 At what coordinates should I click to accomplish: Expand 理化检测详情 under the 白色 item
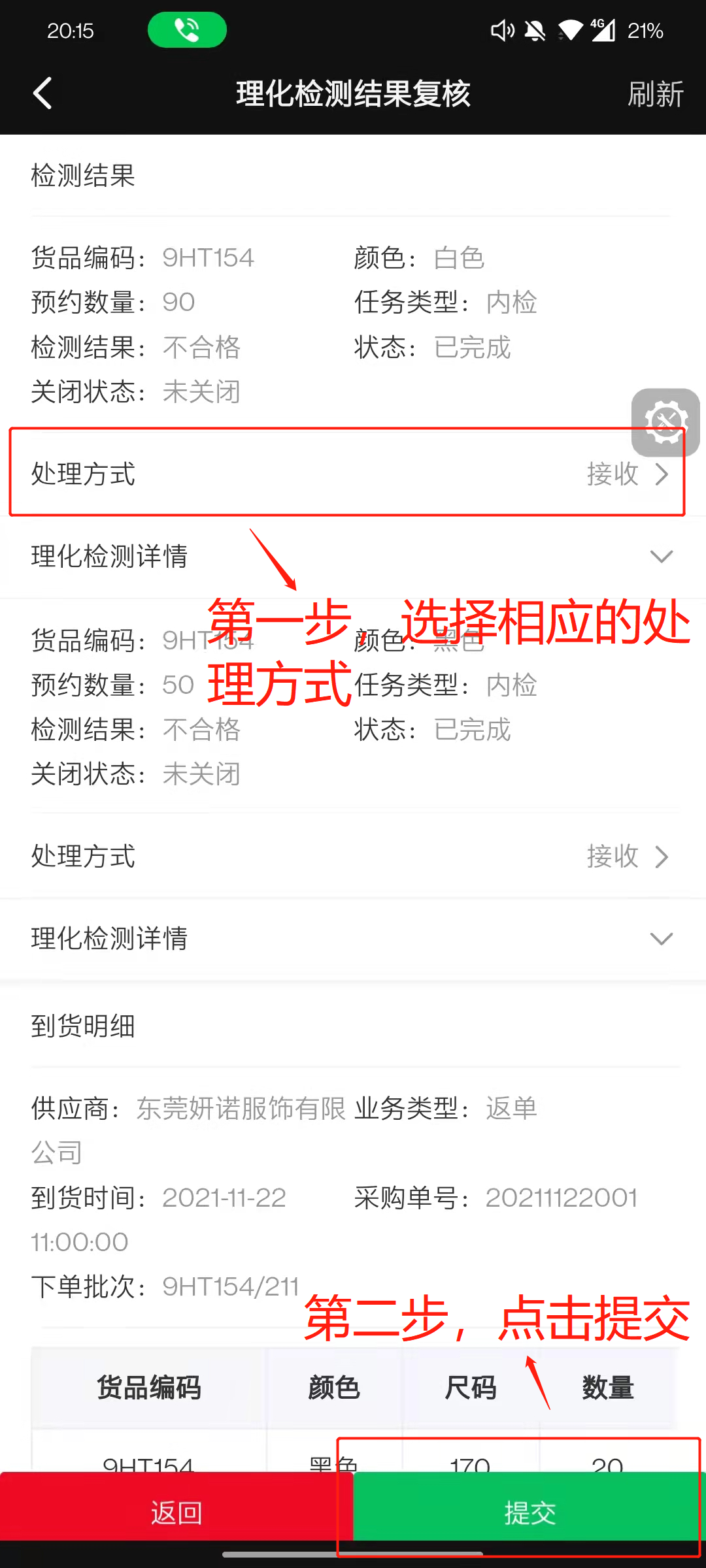[353, 557]
